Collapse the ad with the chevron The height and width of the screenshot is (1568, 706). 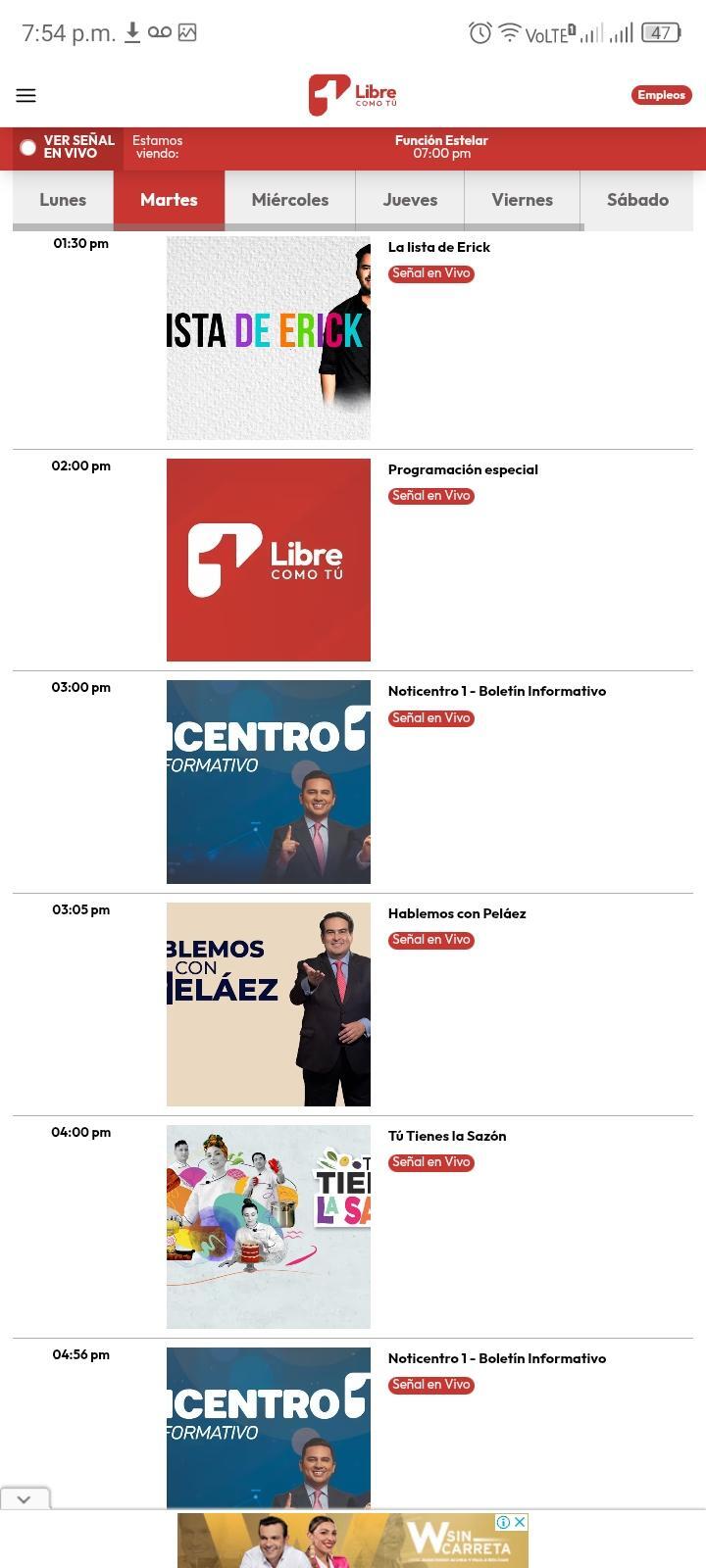click(25, 1498)
